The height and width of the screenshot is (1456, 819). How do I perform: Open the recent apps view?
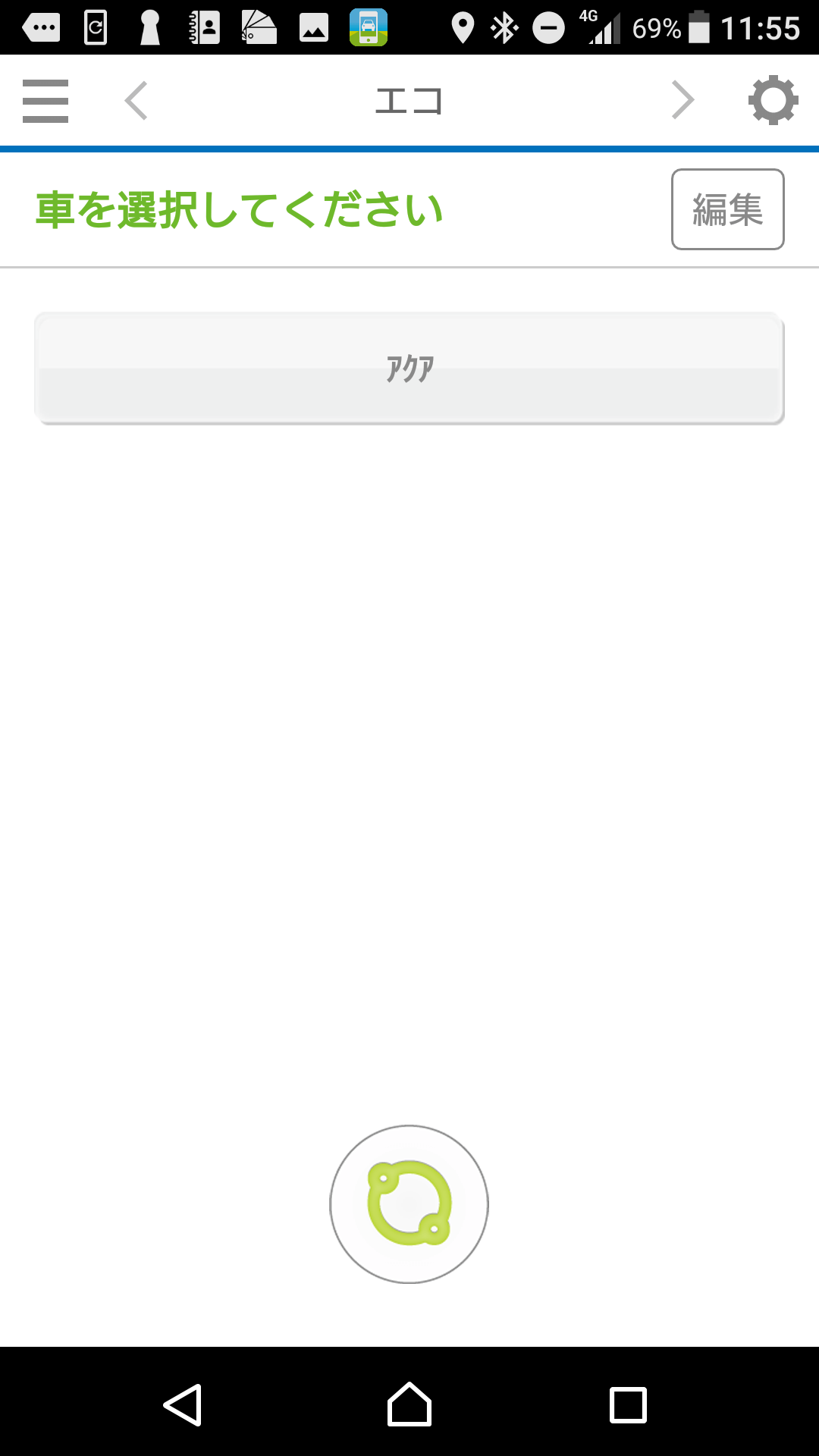tap(629, 1405)
